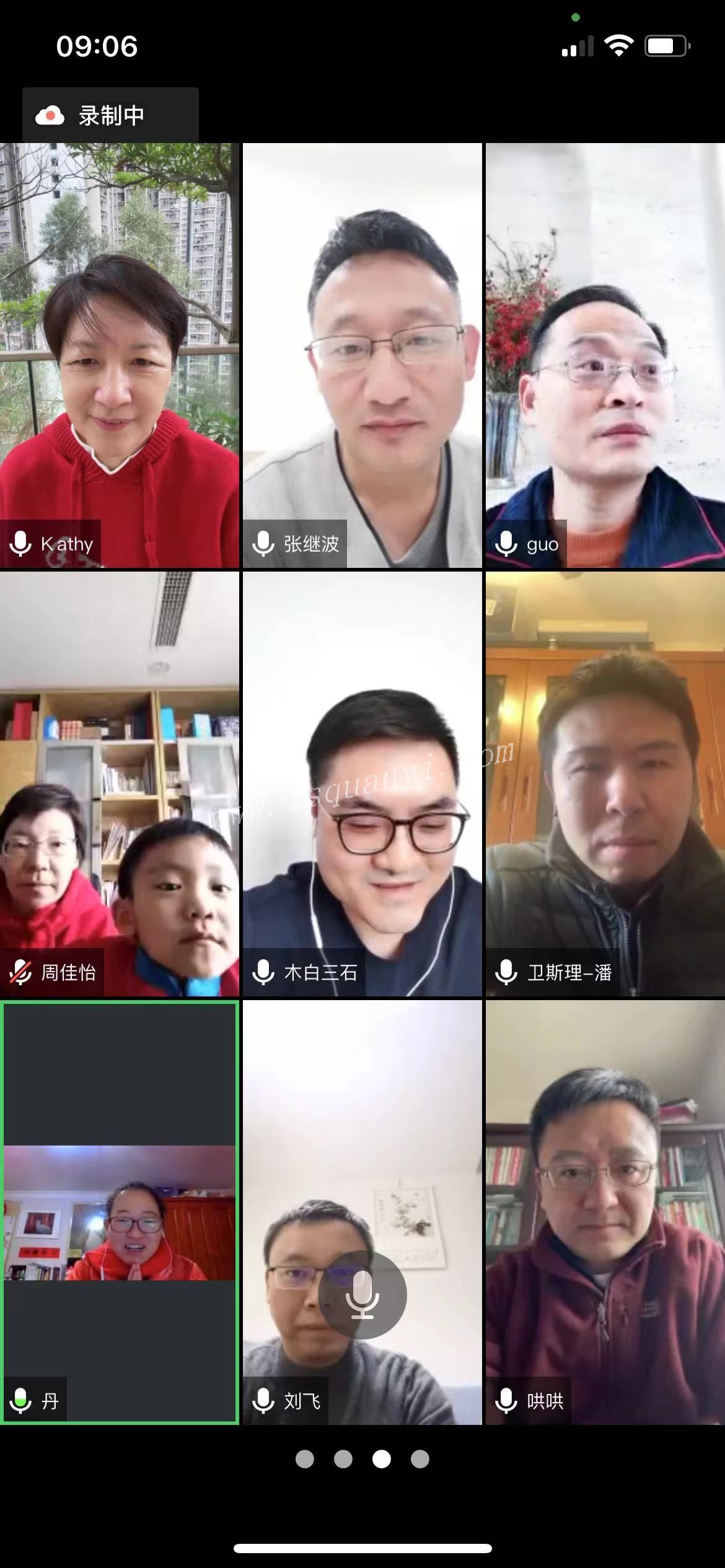Image resolution: width=725 pixels, height=1568 pixels.
Task: Tap guo's video tile
Action: 605,355
